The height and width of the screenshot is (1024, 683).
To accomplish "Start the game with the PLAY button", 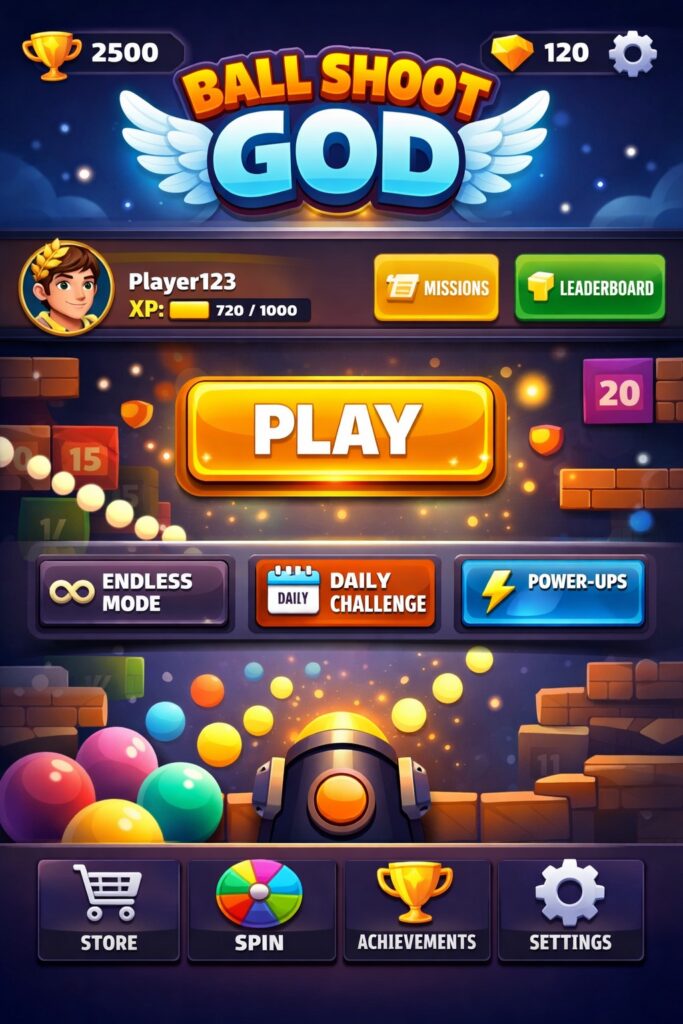I will [341, 431].
